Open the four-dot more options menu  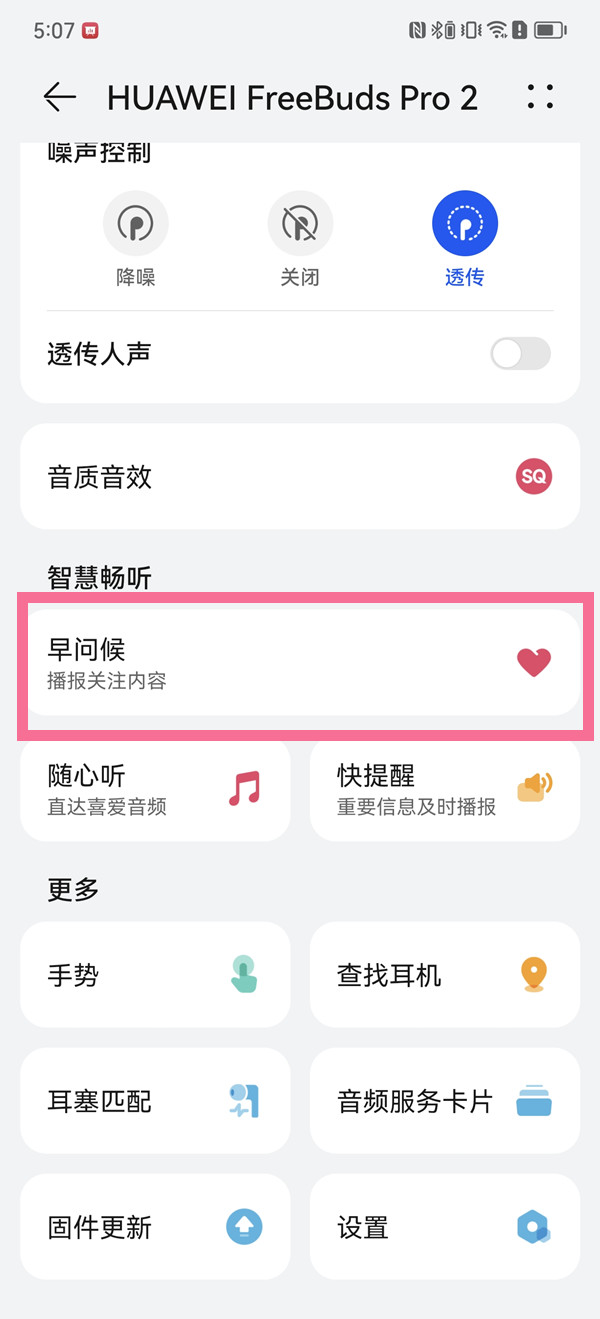[x=539, y=96]
